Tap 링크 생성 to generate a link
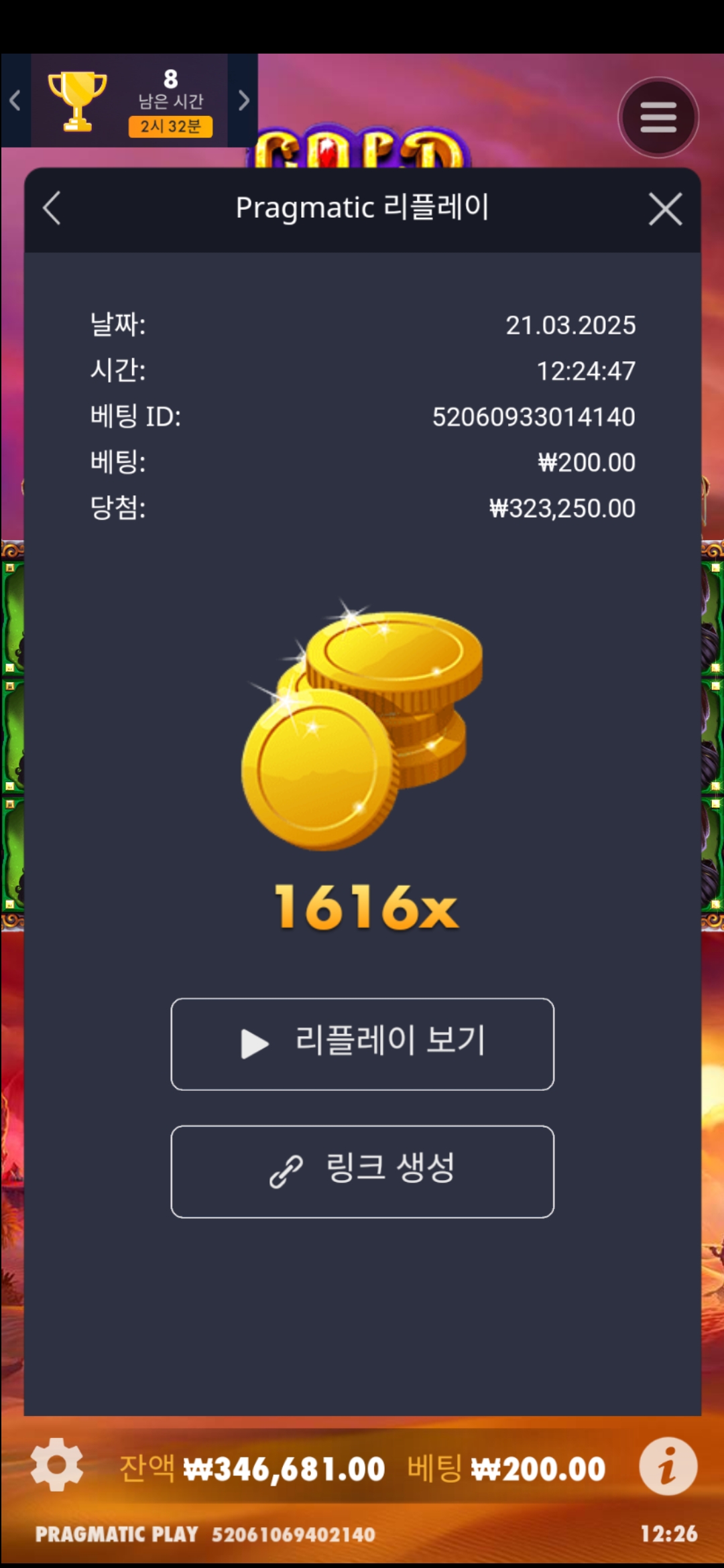The height and width of the screenshot is (1568, 724). point(362,1171)
